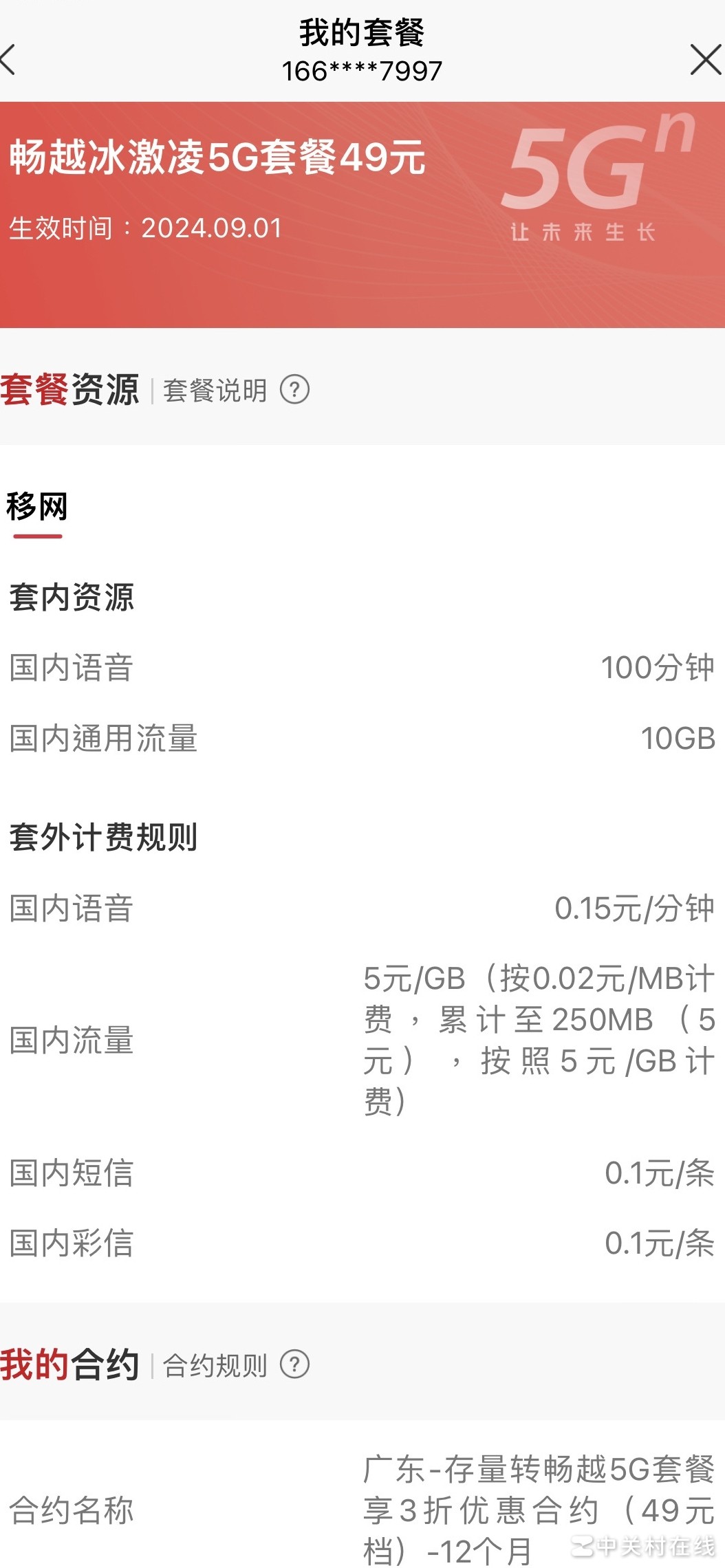Close the 我的套餐 page
Screen dimensions: 725x1568
tap(705, 60)
